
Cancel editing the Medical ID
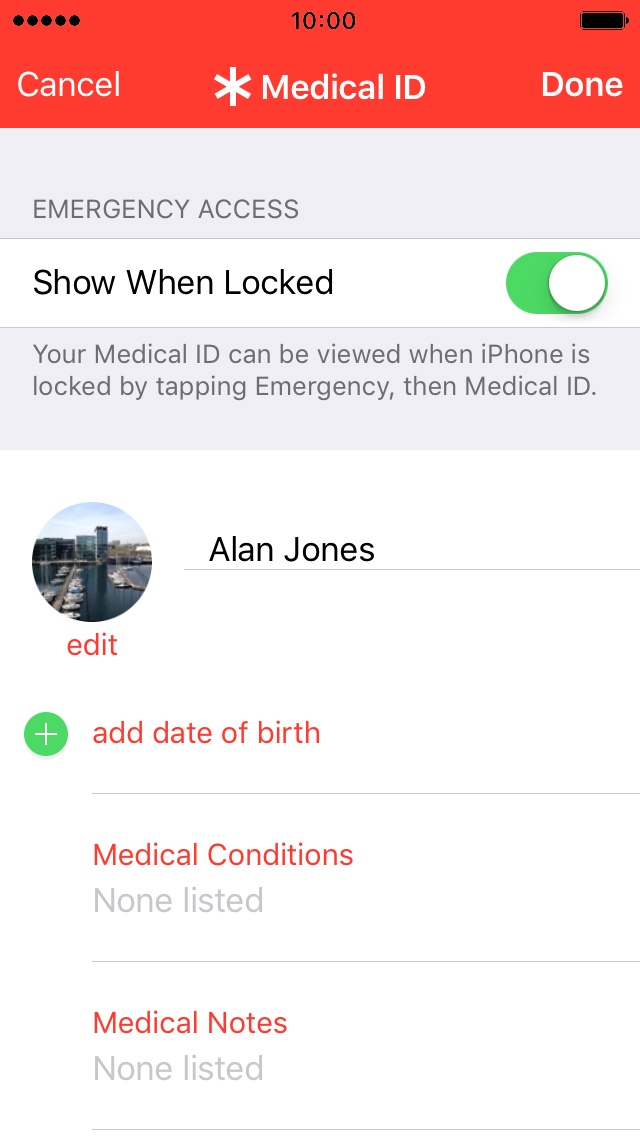pyautogui.click(x=69, y=85)
